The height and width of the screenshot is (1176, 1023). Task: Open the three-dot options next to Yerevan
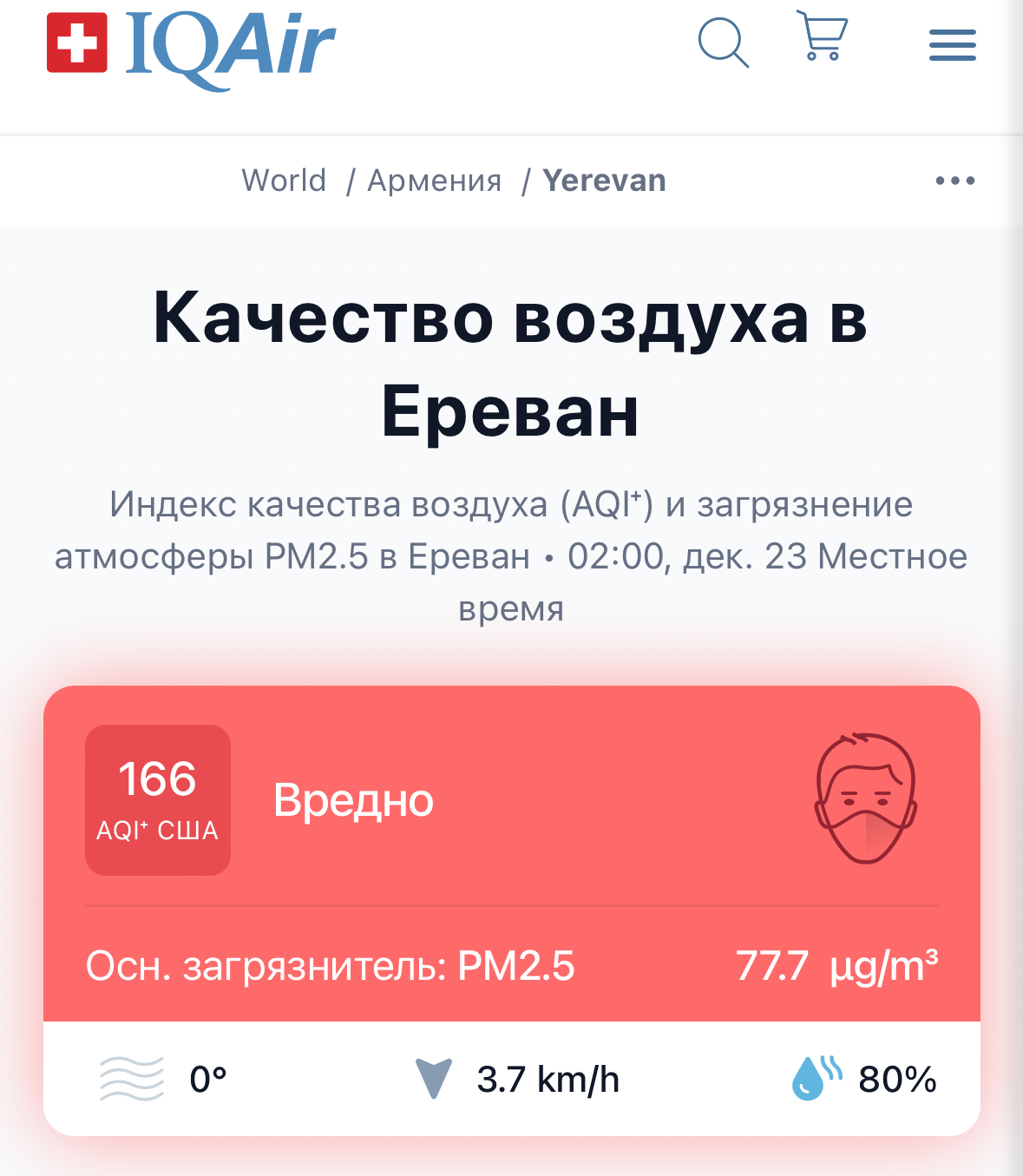click(x=954, y=181)
